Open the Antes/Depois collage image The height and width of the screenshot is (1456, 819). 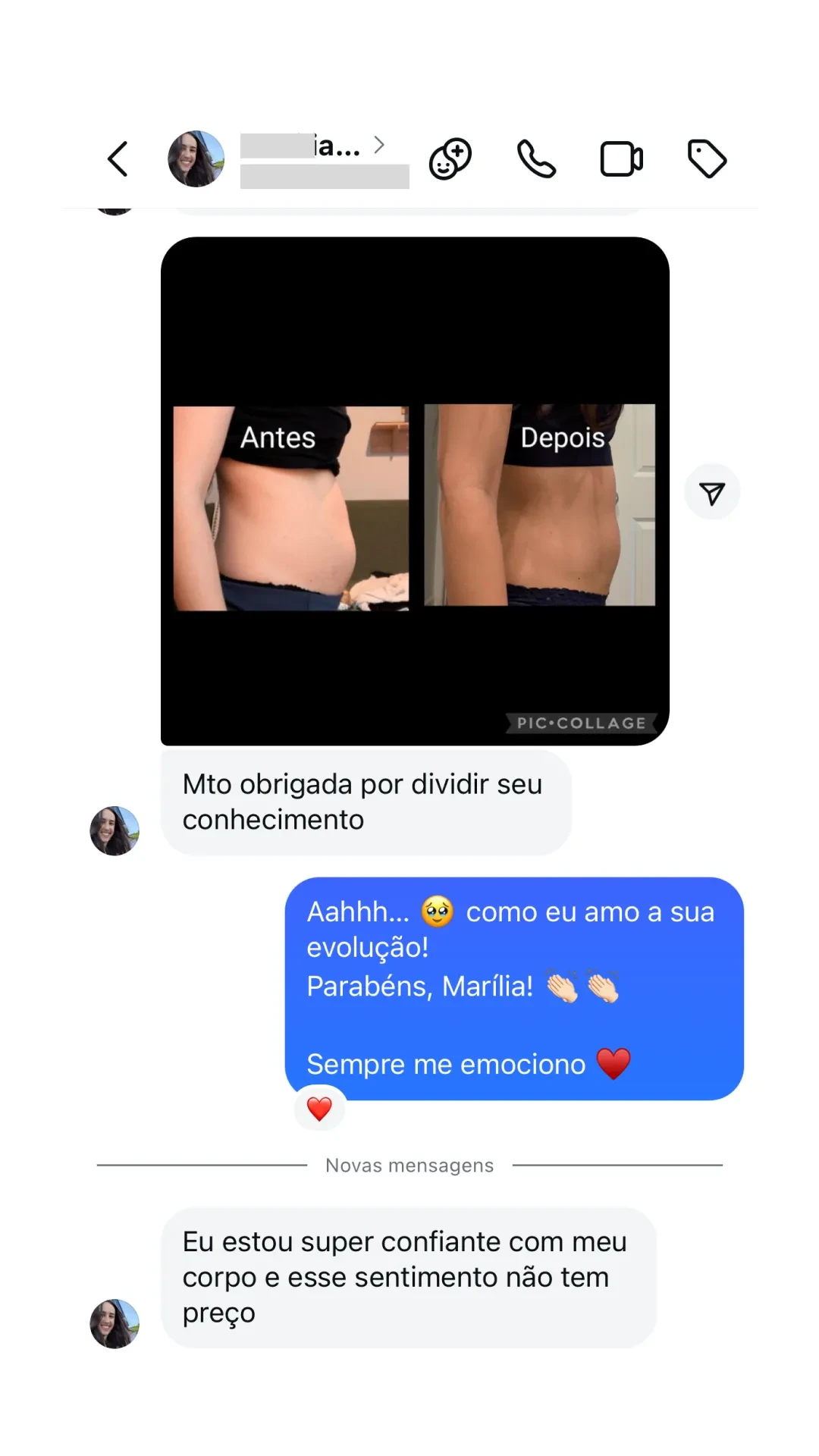[x=415, y=491]
